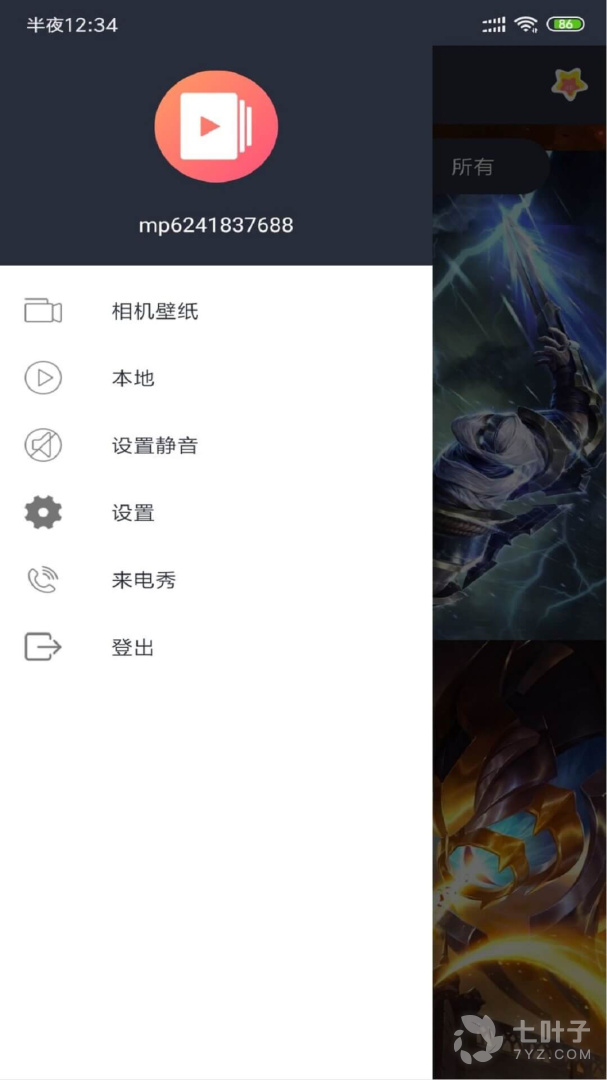
Task: Open the golden armor wallpaper
Action: [x=519, y=858]
